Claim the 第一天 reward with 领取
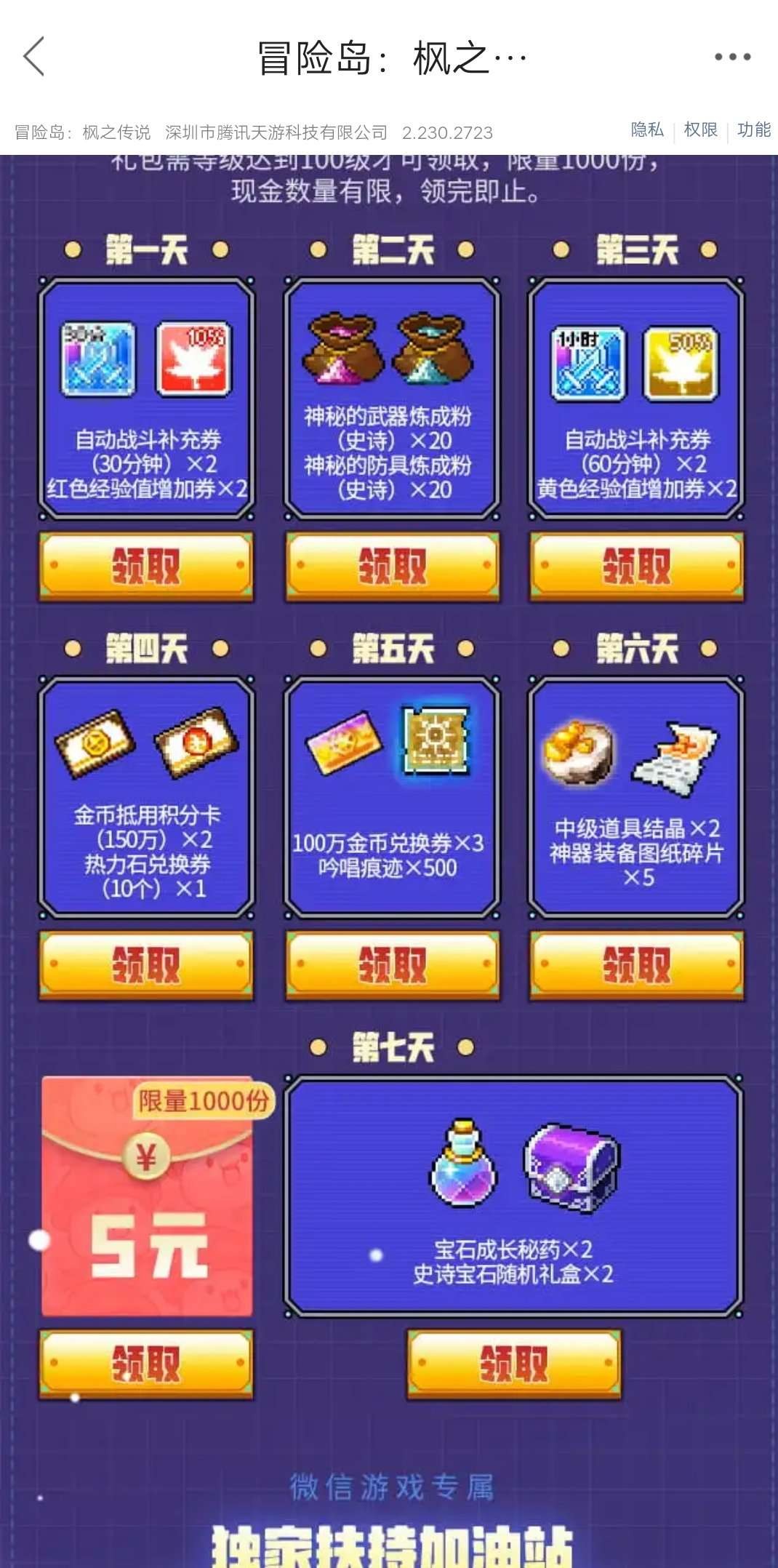 [146, 567]
